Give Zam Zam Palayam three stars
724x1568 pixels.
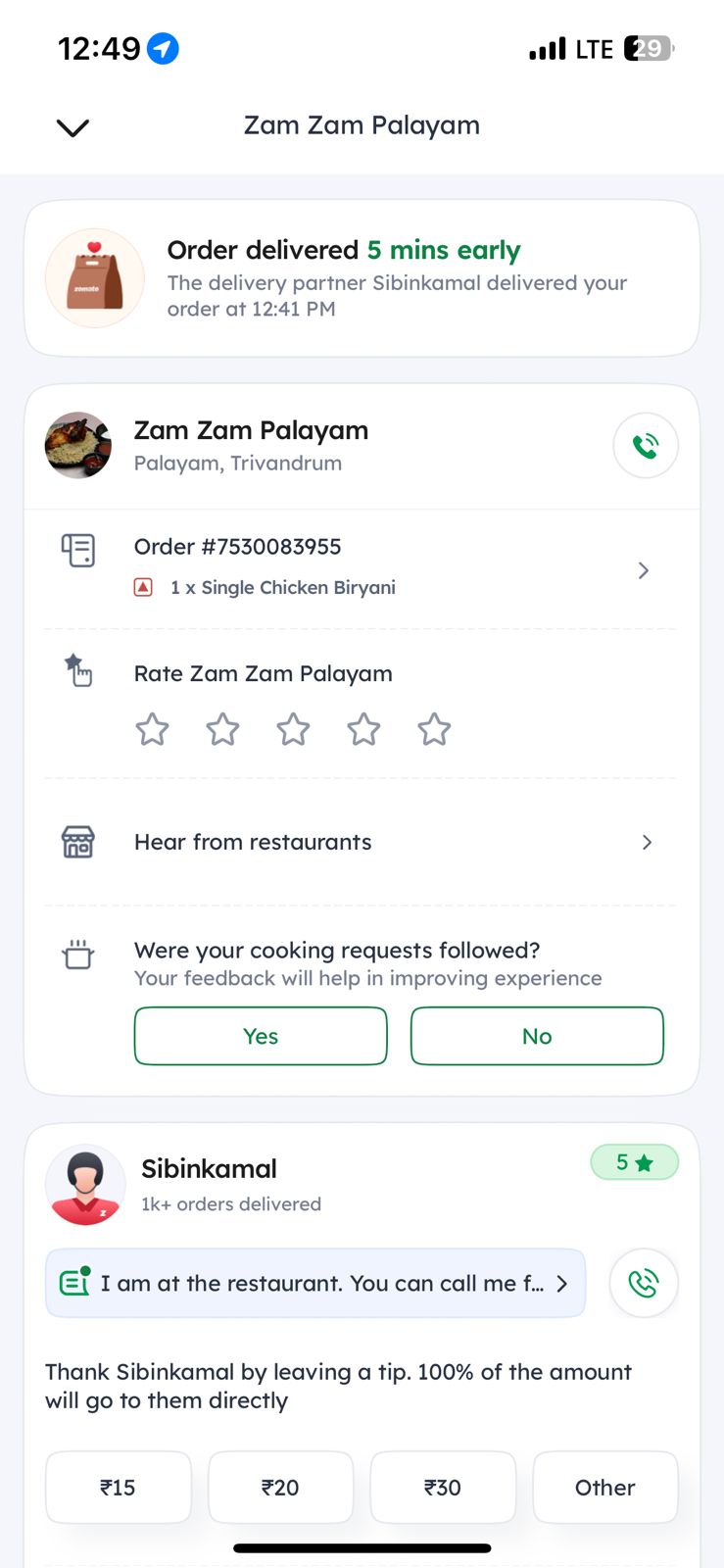click(293, 730)
